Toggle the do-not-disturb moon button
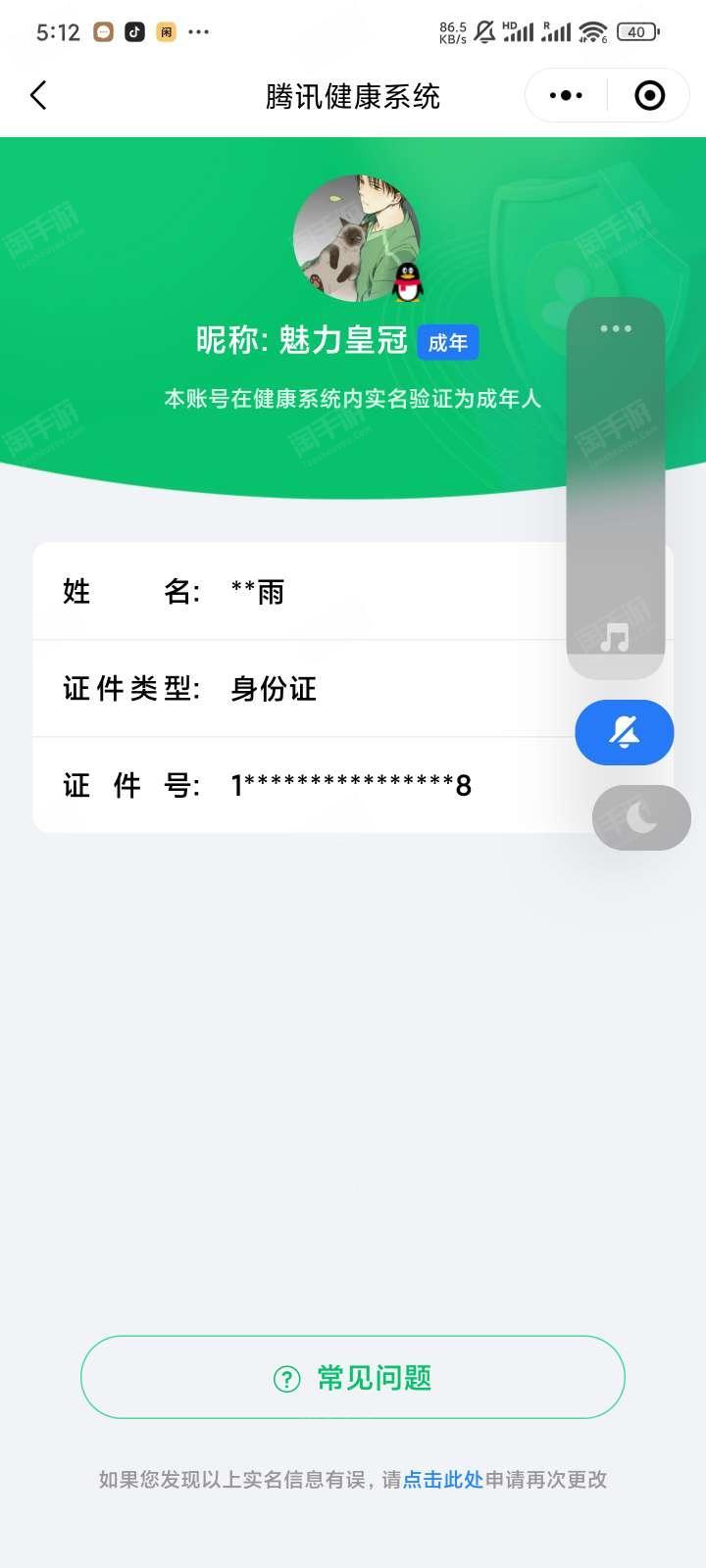The height and width of the screenshot is (1568, 706). coord(641,817)
